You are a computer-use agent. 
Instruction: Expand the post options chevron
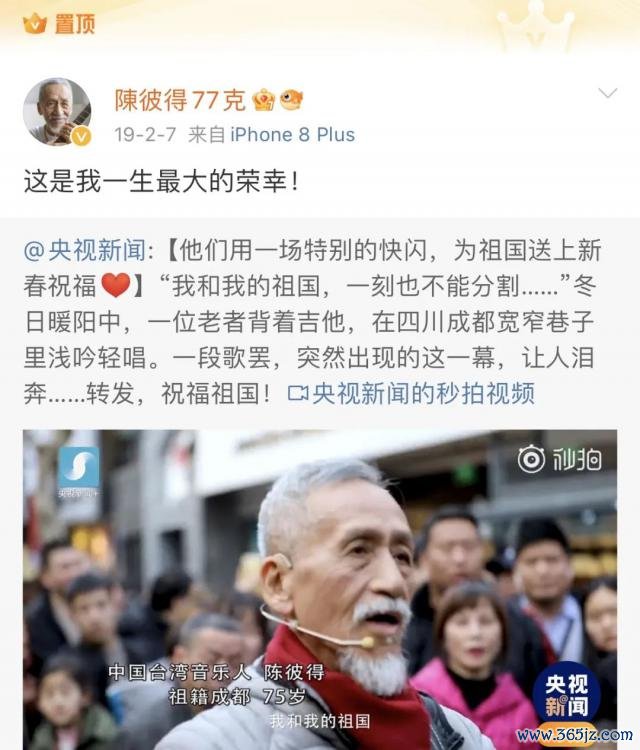(607, 94)
